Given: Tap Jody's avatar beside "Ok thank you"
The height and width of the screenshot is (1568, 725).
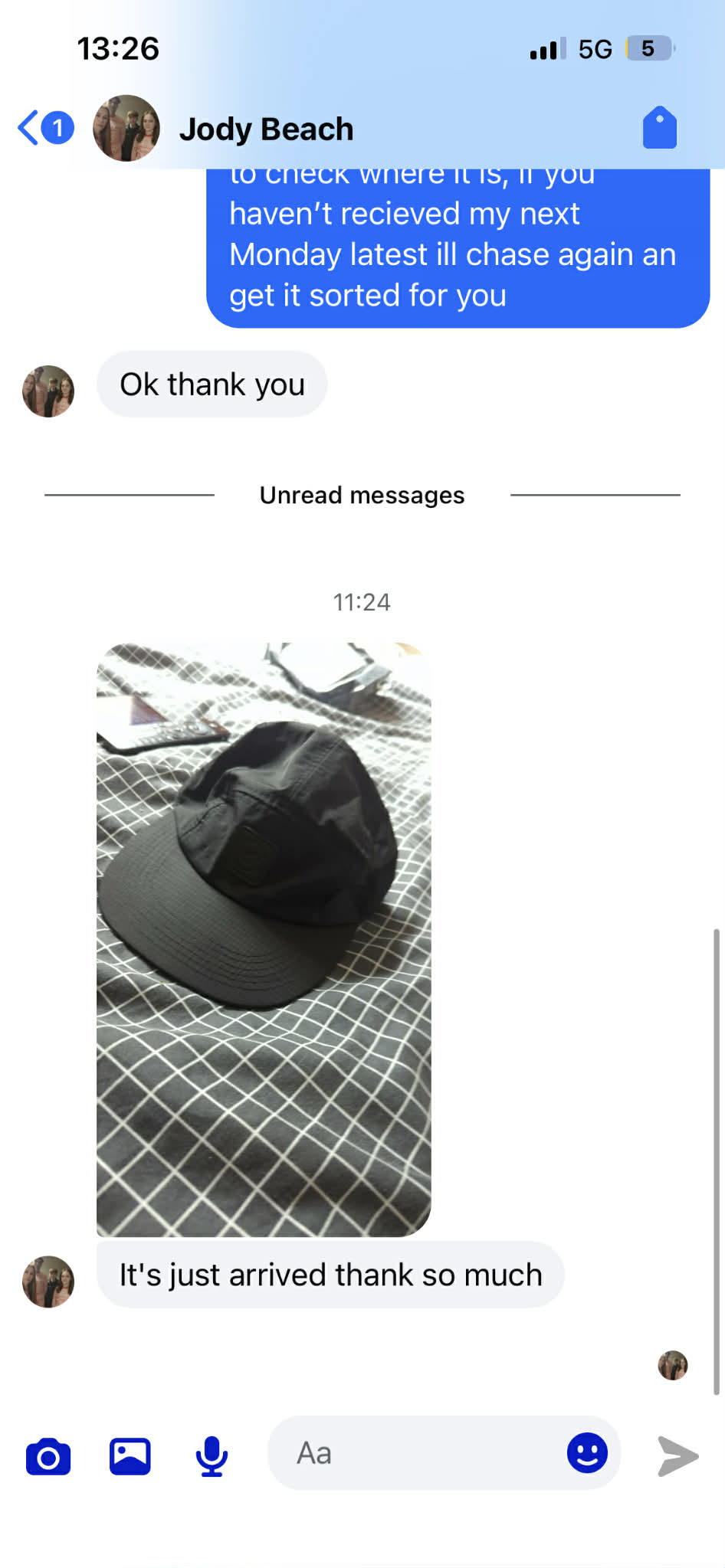Looking at the screenshot, I should click(x=48, y=391).
